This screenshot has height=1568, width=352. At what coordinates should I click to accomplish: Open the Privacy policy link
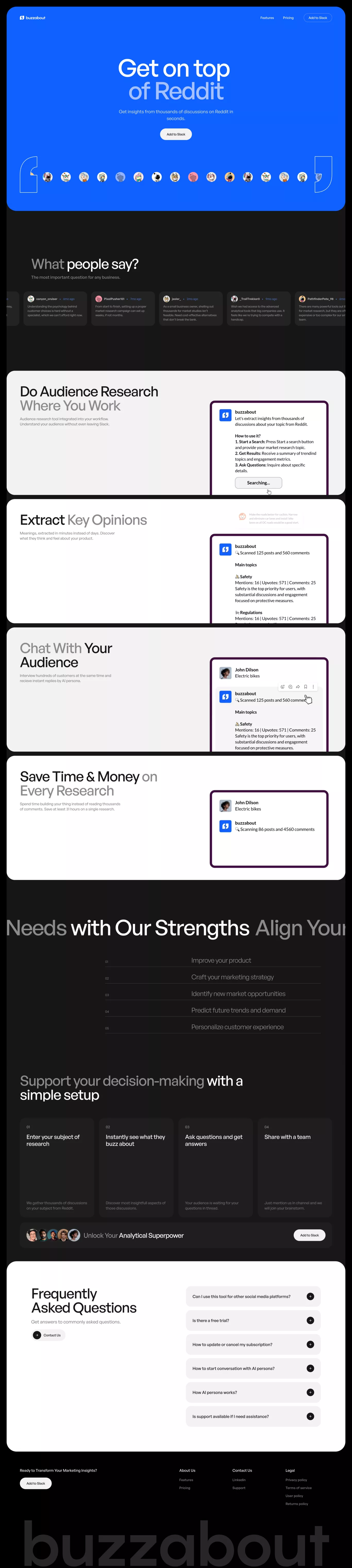[x=296, y=1480]
